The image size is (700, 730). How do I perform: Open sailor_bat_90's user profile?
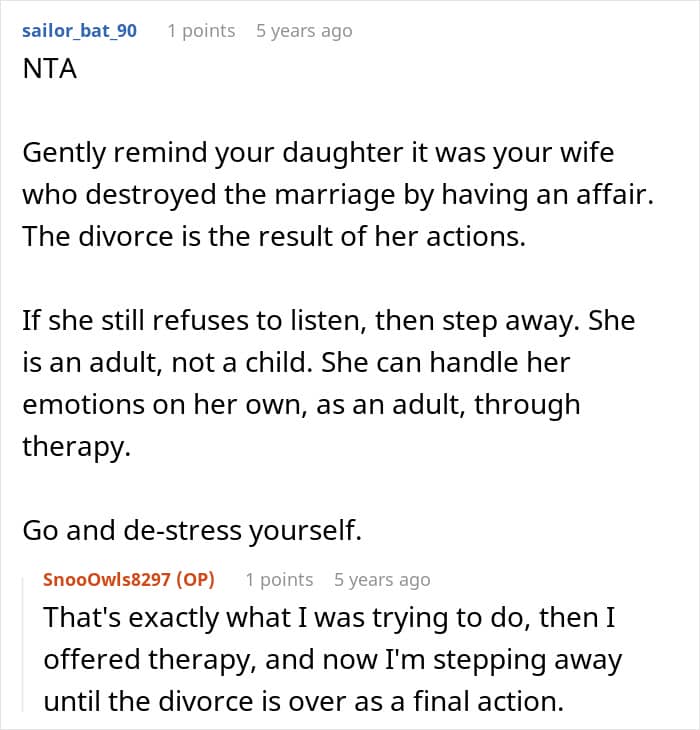tap(80, 31)
